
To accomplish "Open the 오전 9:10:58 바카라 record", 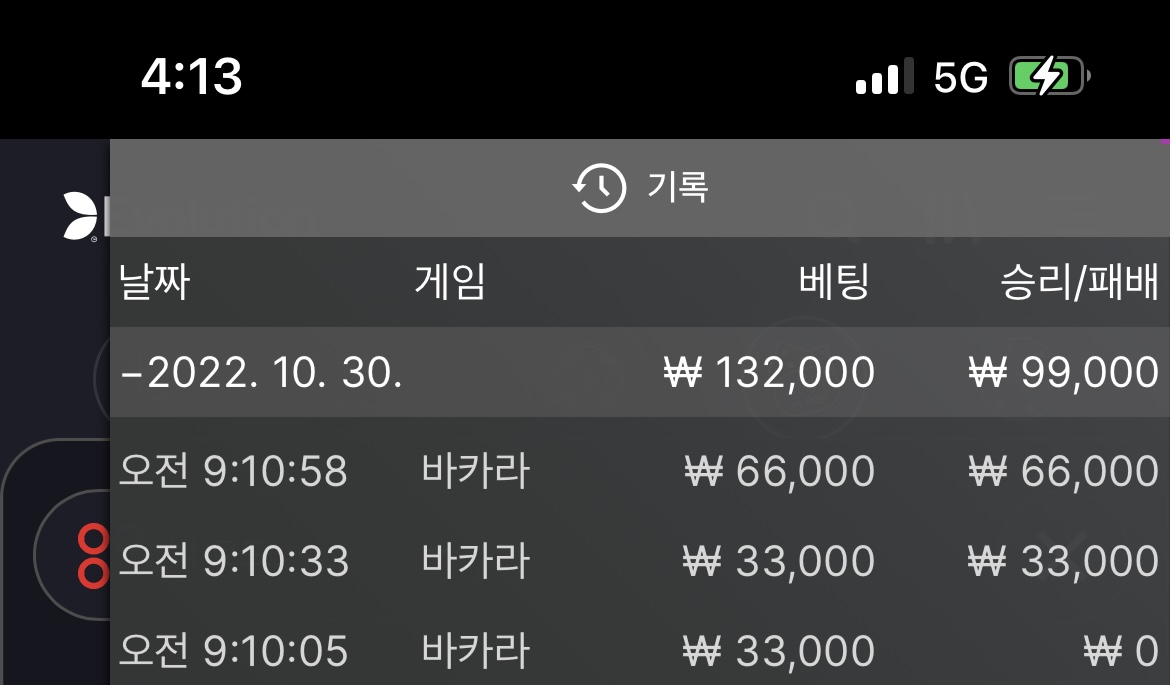I will click(638, 471).
